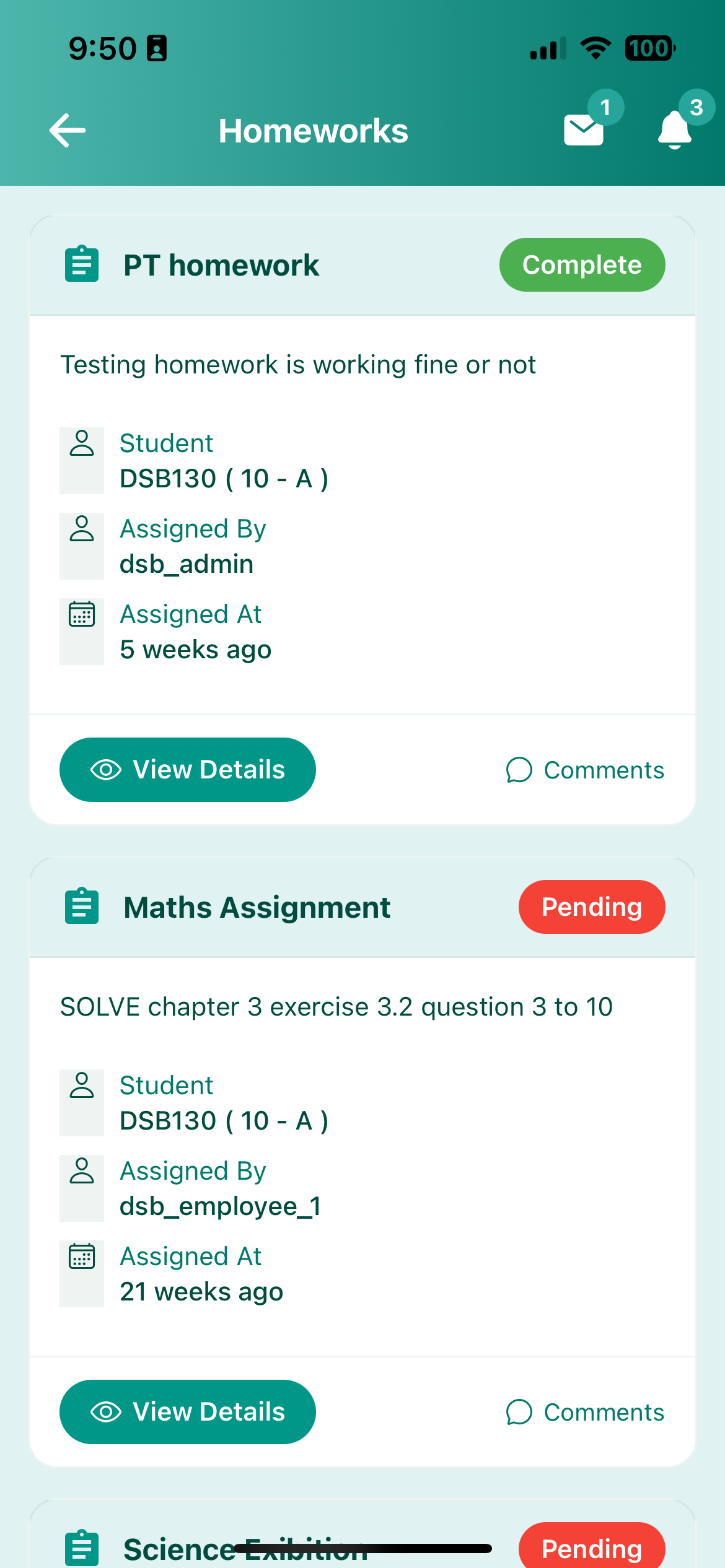
Task: View details of PT homework
Action: (x=187, y=770)
